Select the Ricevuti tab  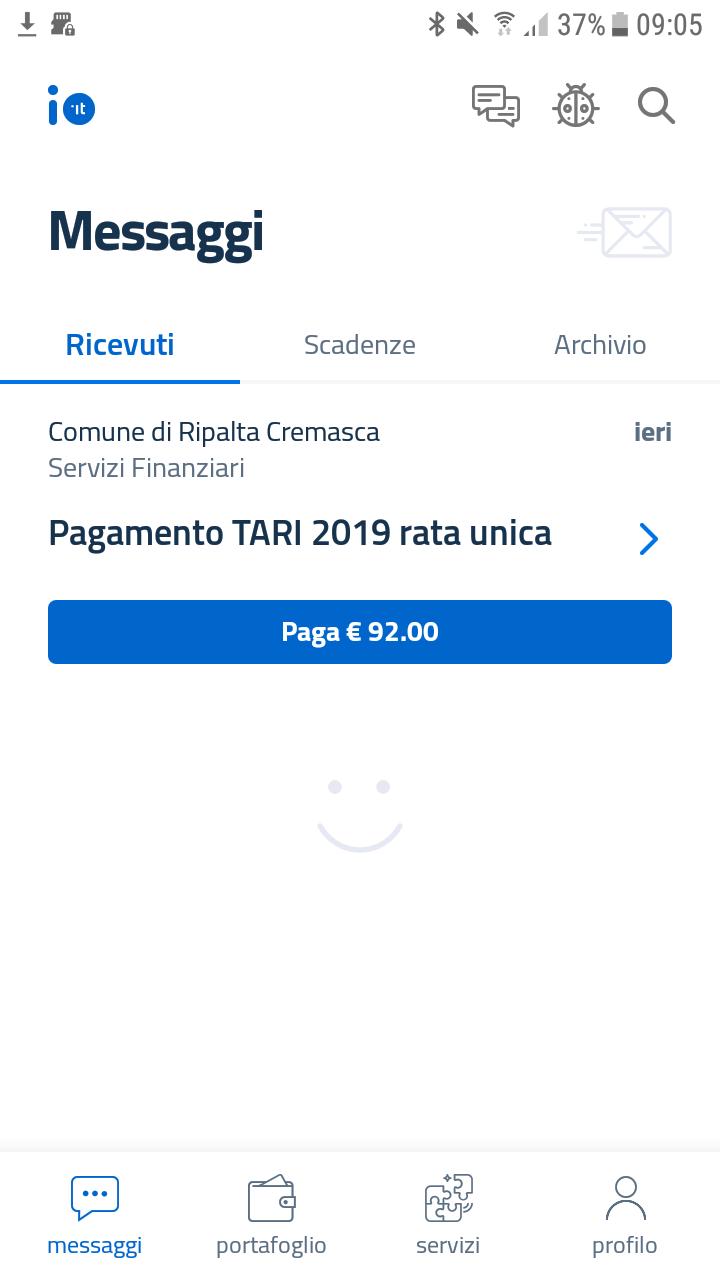point(120,345)
